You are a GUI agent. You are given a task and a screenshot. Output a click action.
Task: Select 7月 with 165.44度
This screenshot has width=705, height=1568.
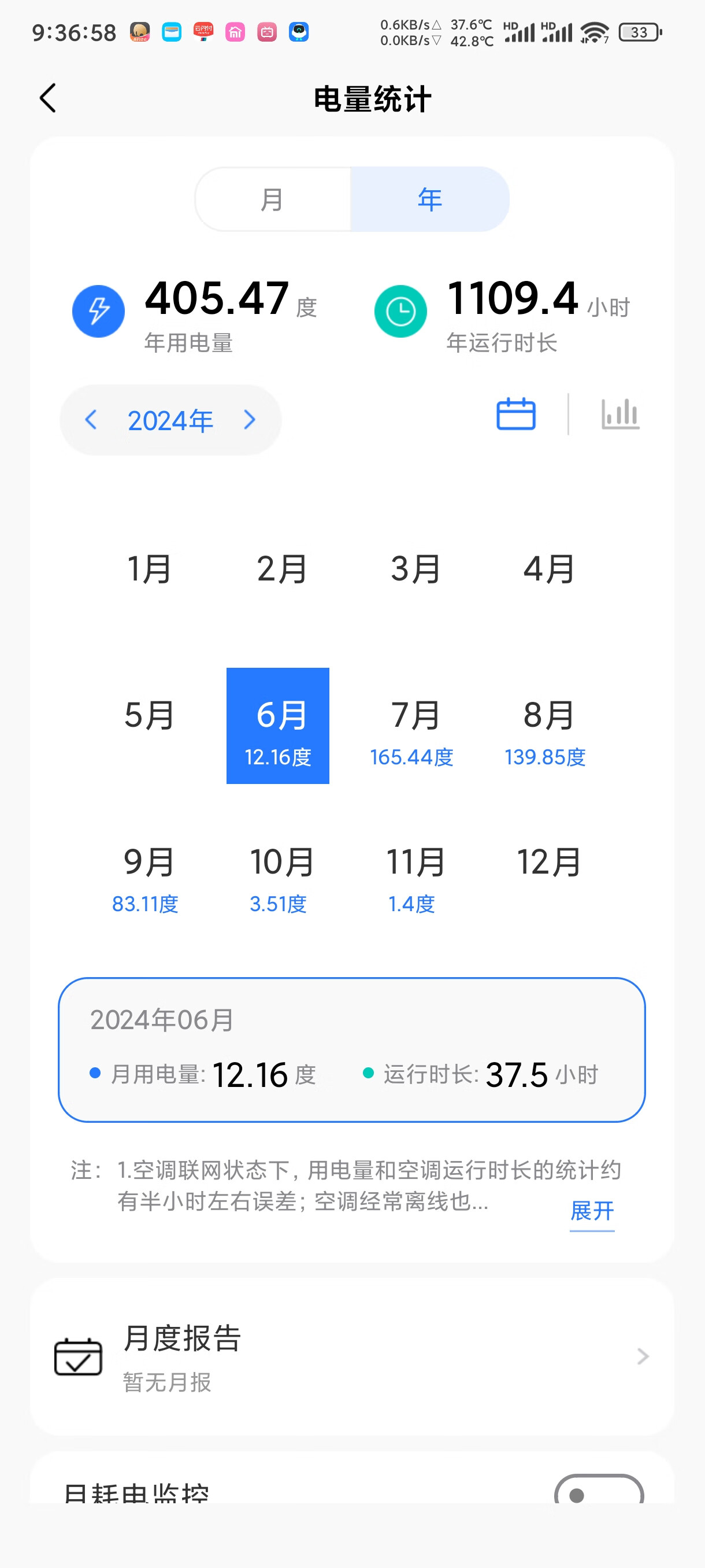click(413, 726)
